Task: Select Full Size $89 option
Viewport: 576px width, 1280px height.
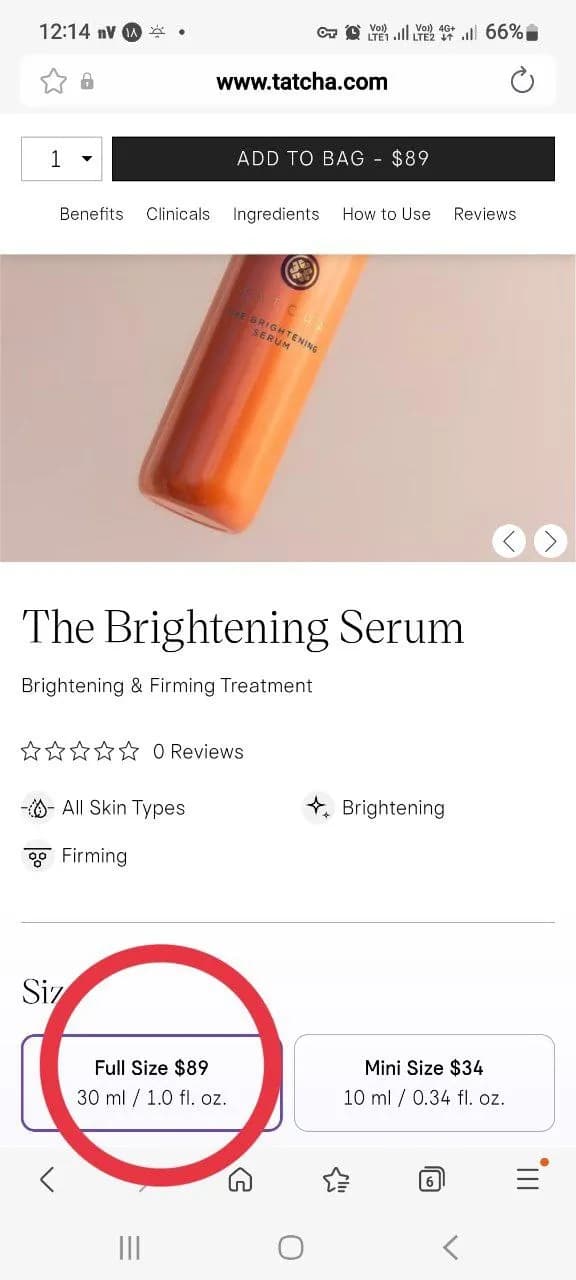Action: tap(152, 1083)
